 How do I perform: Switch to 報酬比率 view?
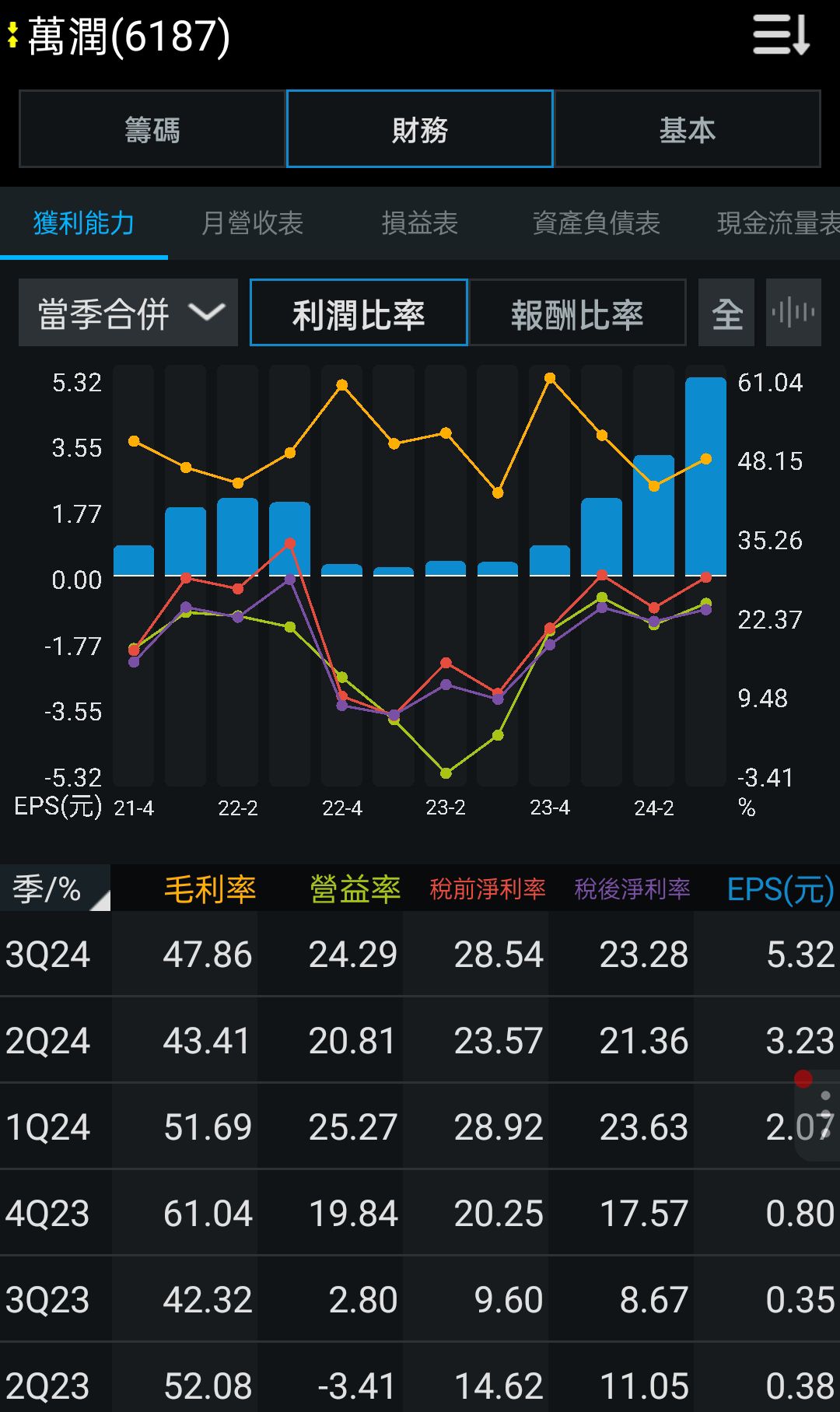pos(577,313)
